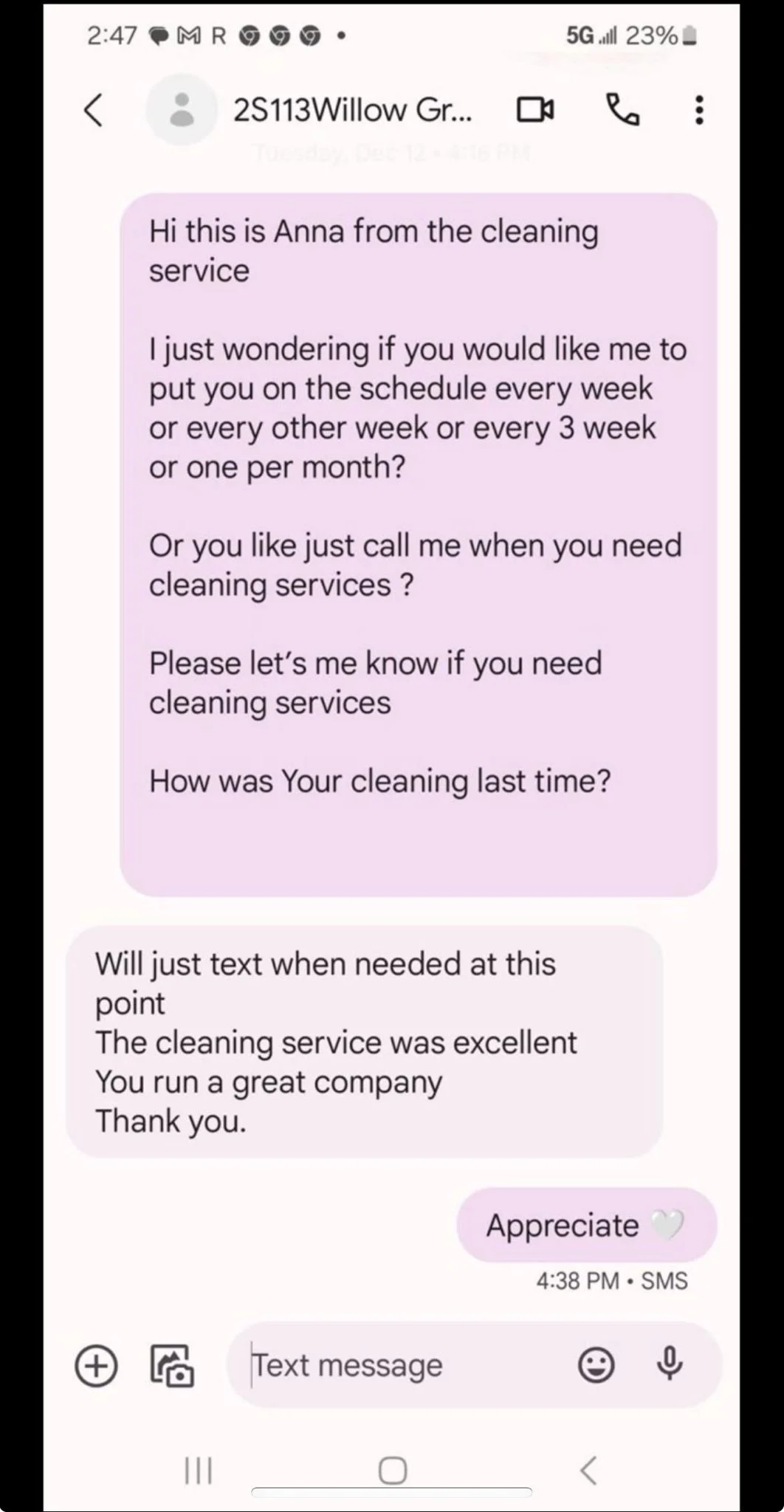The width and height of the screenshot is (784, 1512).
Task: Start a video call with 2S113Willow Gr...
Action: 535,110
